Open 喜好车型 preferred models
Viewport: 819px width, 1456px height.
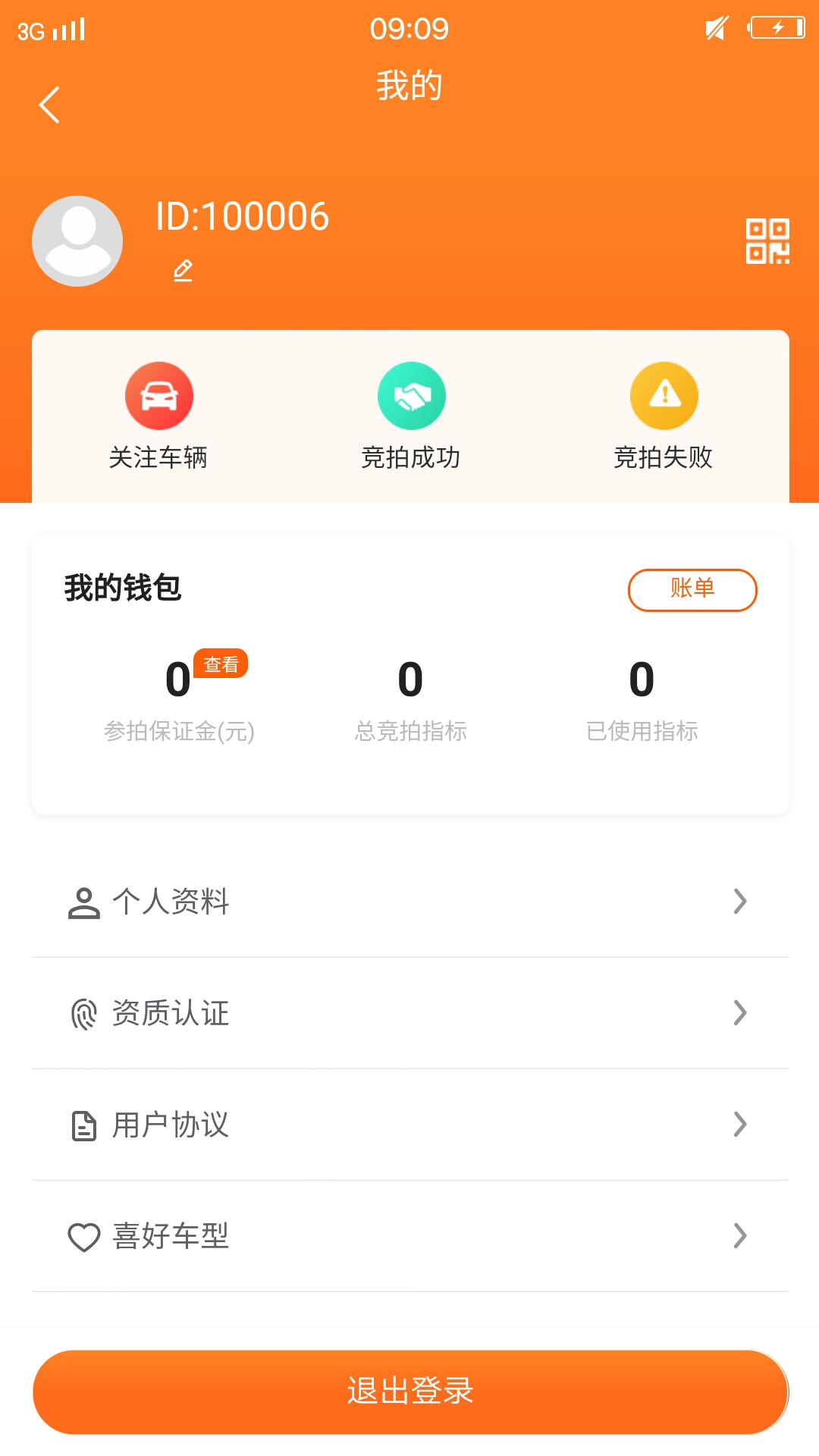(409, 1236)
